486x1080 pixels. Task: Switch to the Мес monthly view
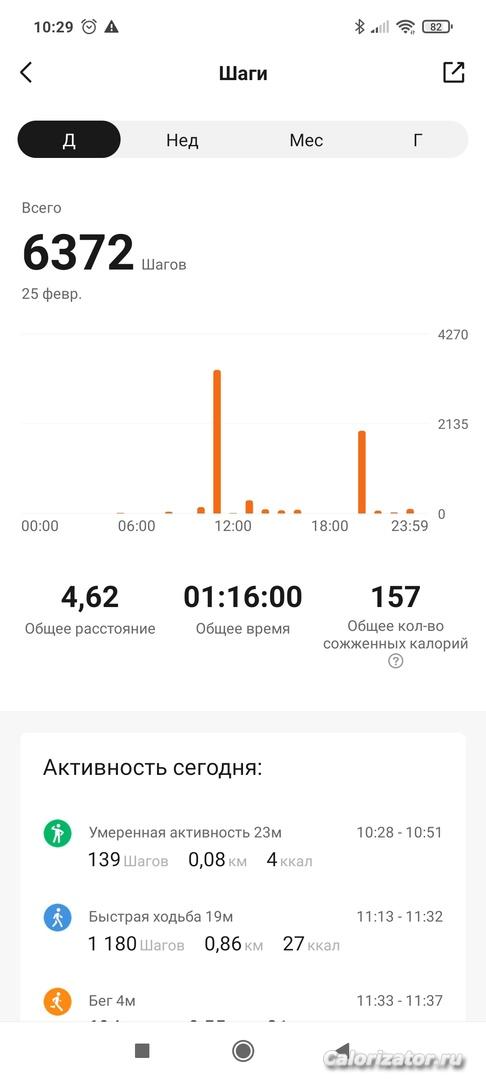306,141
